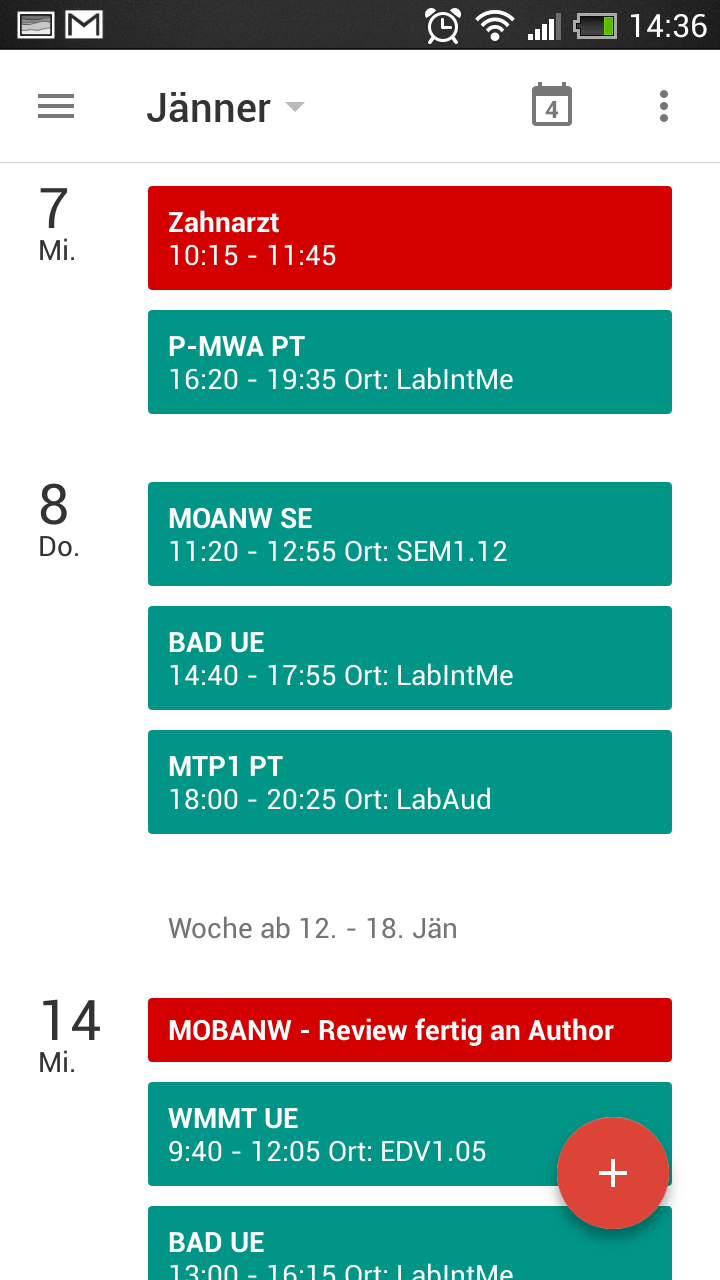Jump to today via calendar icon
Image resolution: width=720 pixels, height=1280 pixels.
click(552, 106)
